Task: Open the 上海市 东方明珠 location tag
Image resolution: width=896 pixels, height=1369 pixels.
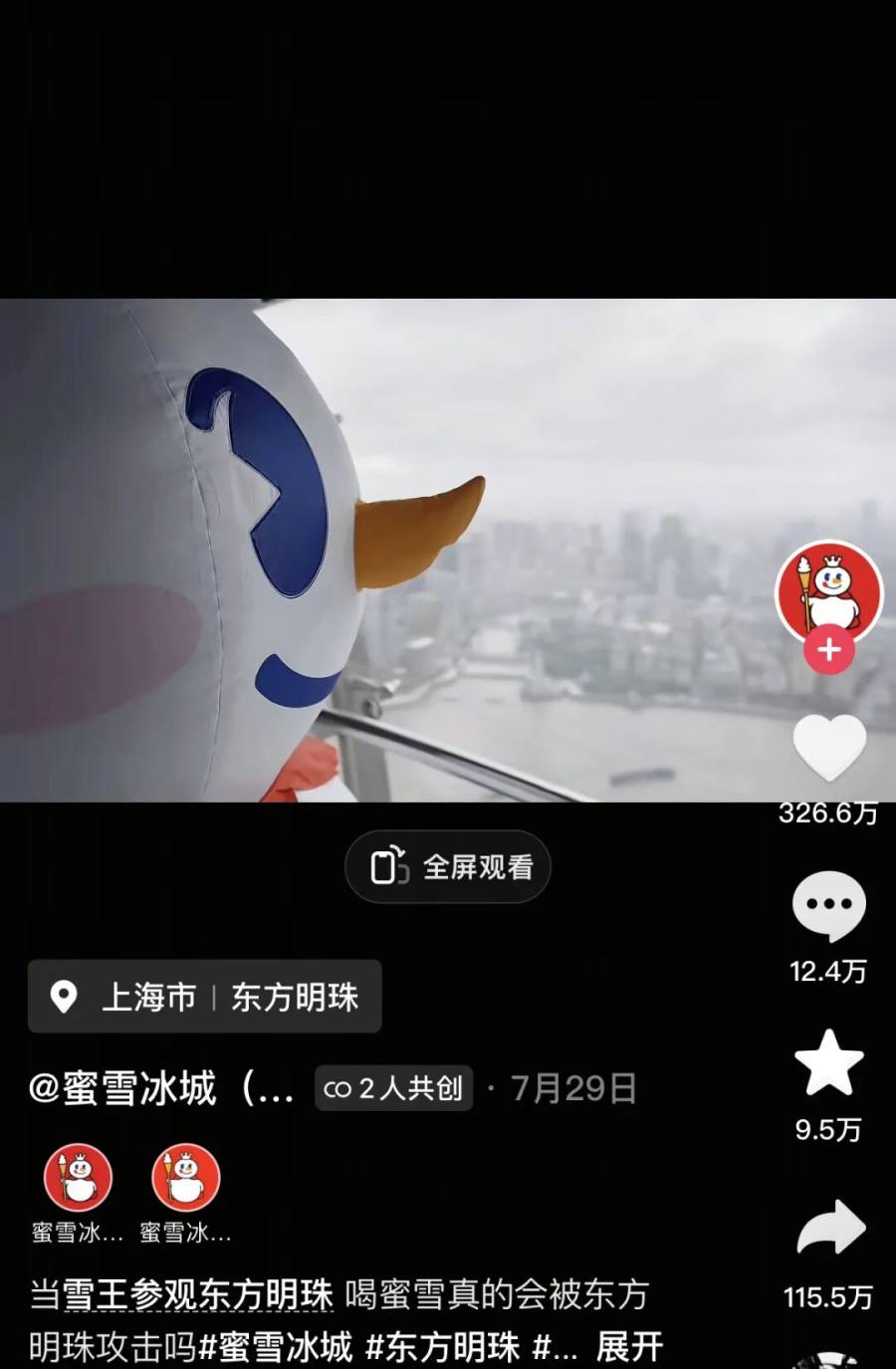Action: (x=205, y=997)
